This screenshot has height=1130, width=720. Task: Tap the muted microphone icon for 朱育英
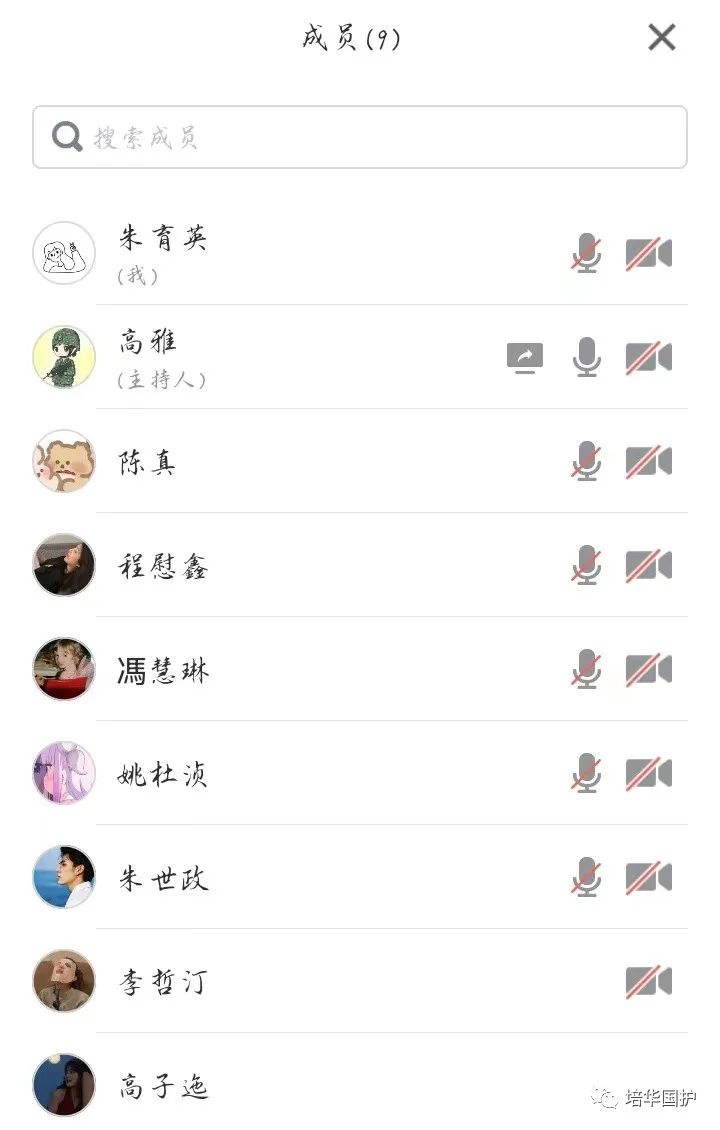point(587,253)
